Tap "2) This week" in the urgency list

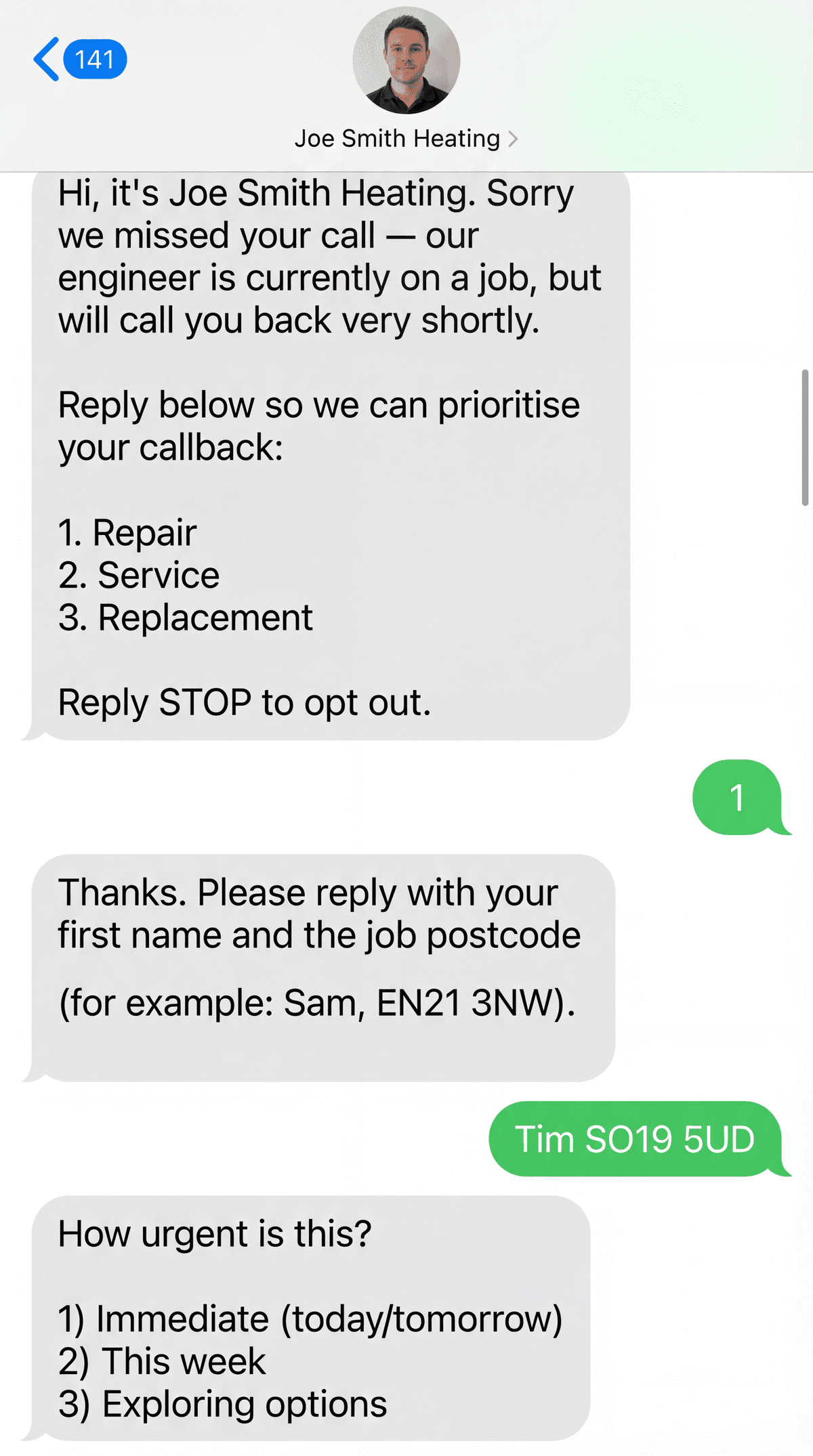click(161, 1362)
